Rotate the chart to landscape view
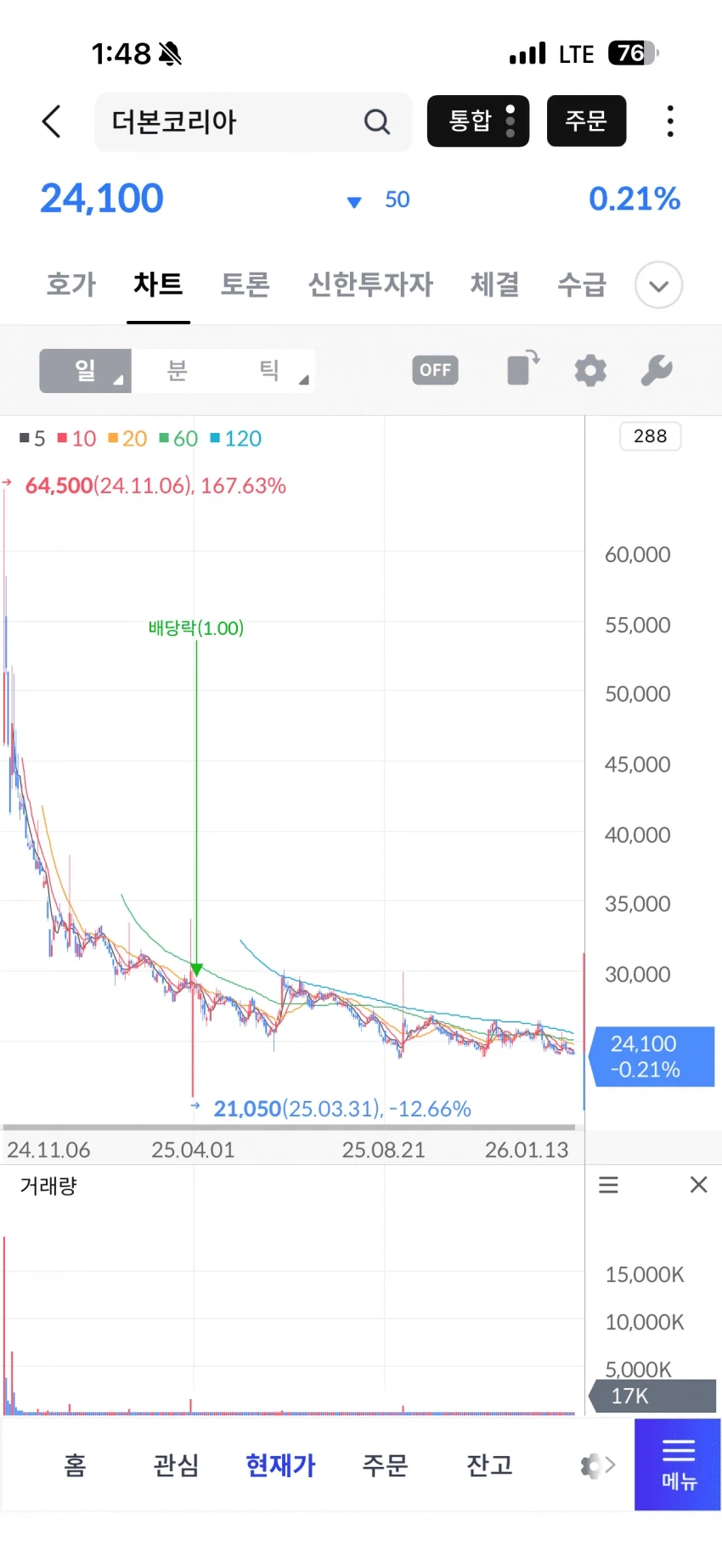 tap(522, 369)
